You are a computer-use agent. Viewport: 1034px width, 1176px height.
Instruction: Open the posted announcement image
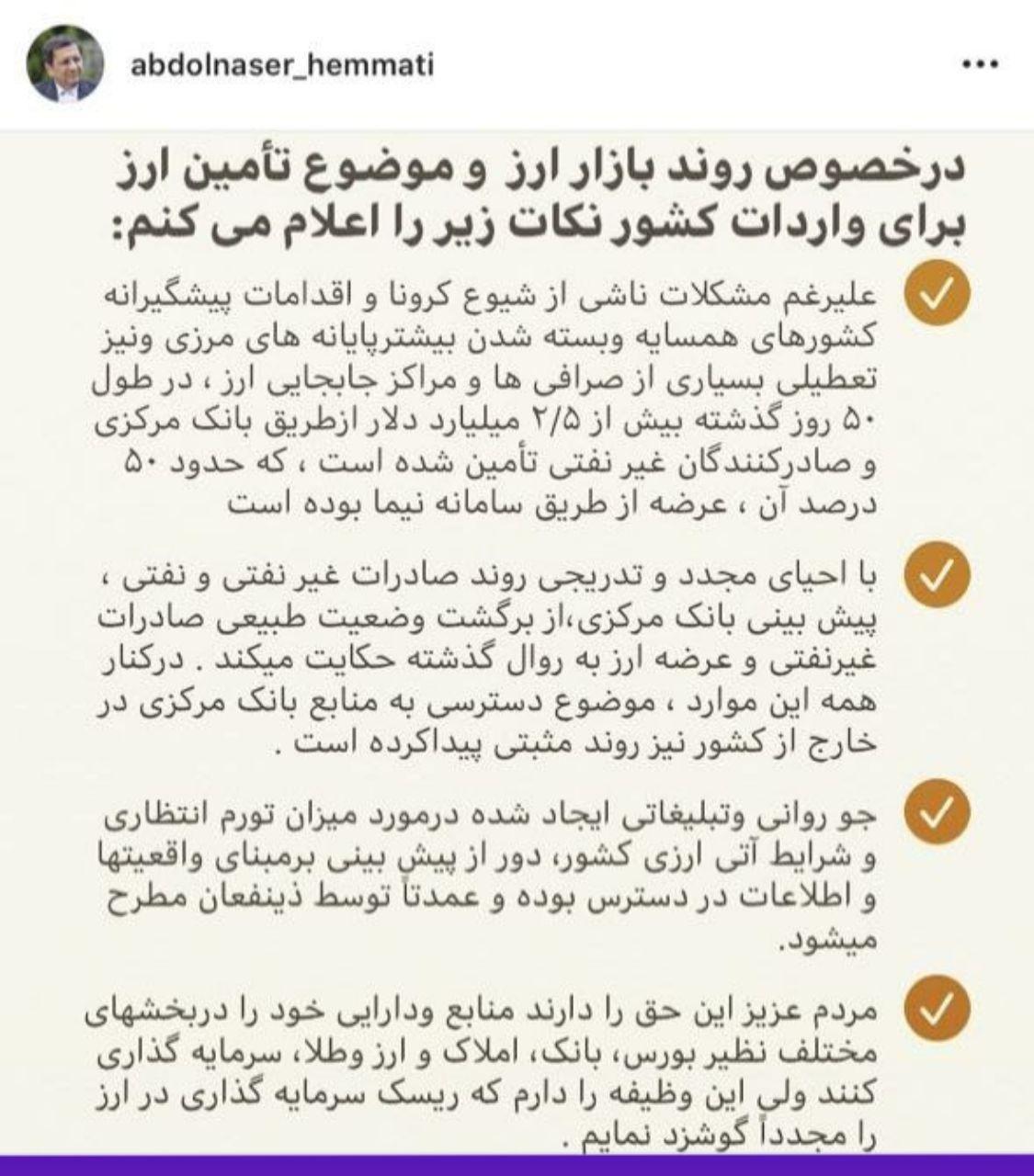point(517,643)
